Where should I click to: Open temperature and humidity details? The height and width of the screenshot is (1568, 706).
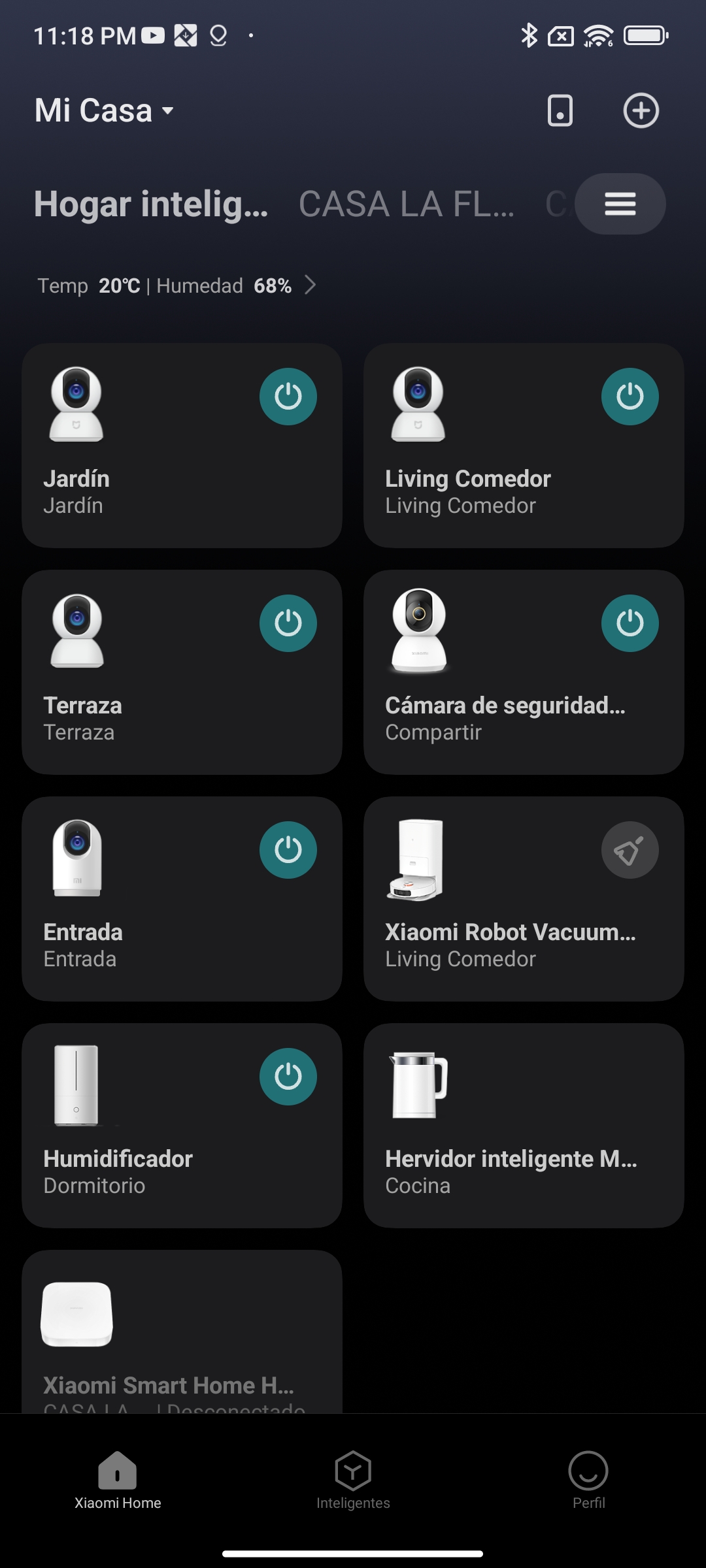pyautogui.click(x=176, y=286)
